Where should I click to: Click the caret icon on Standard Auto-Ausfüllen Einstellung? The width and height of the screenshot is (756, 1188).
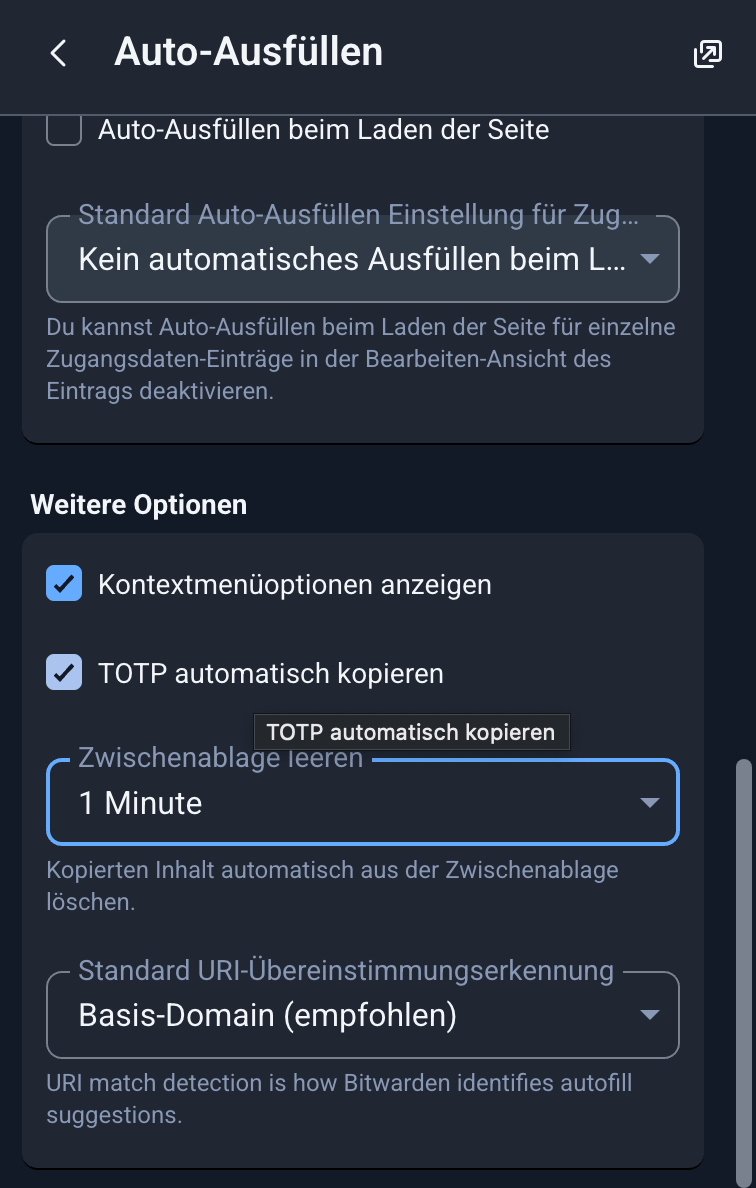click(x=651, y=259)
